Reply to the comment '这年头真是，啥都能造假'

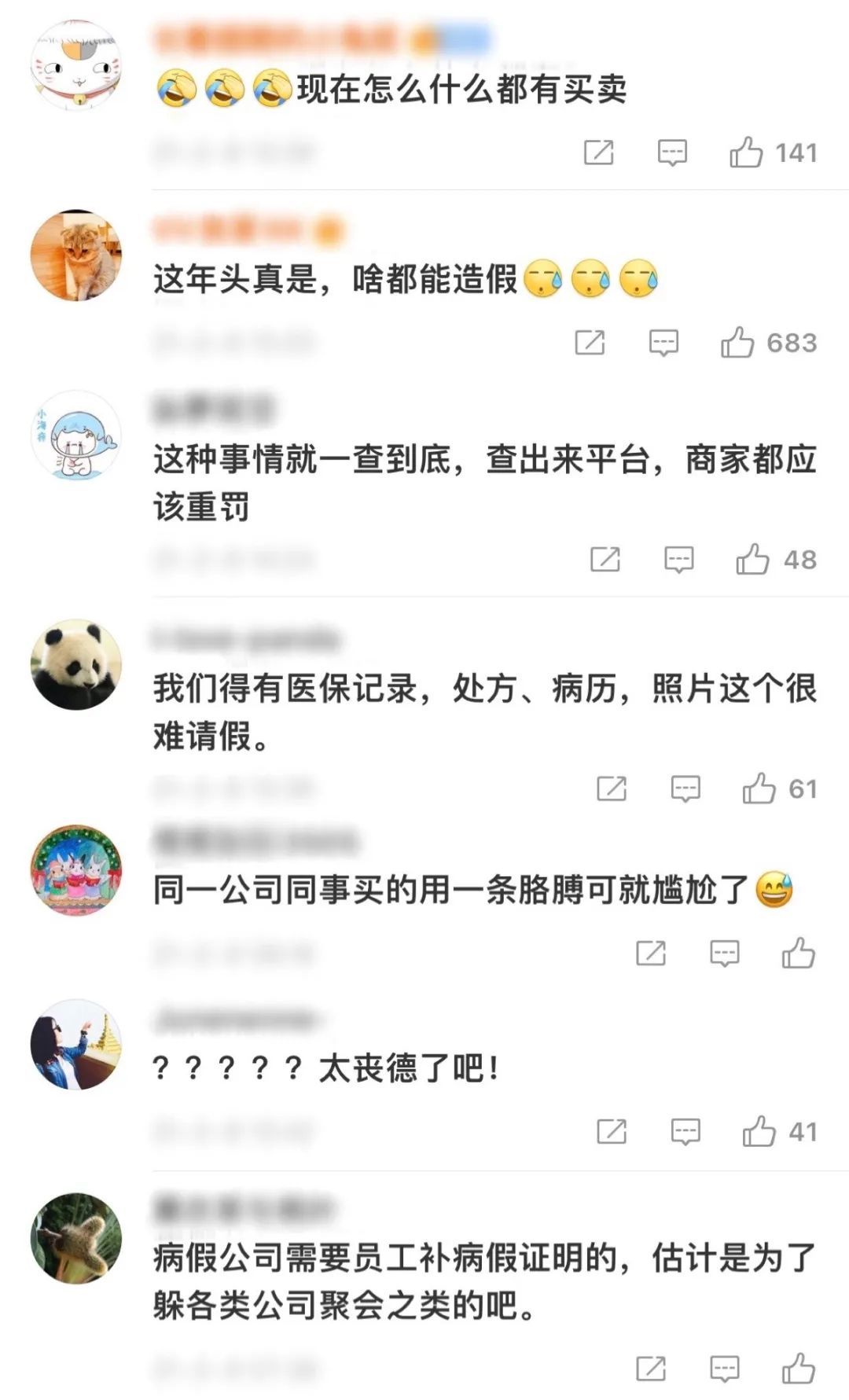pos(663,343)
